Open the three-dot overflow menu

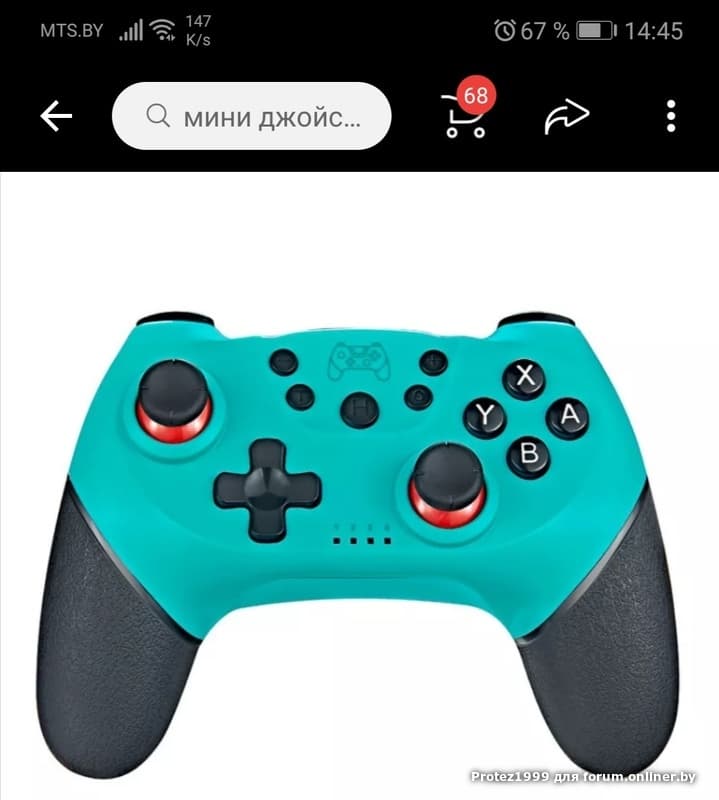(x=671, y=117)
